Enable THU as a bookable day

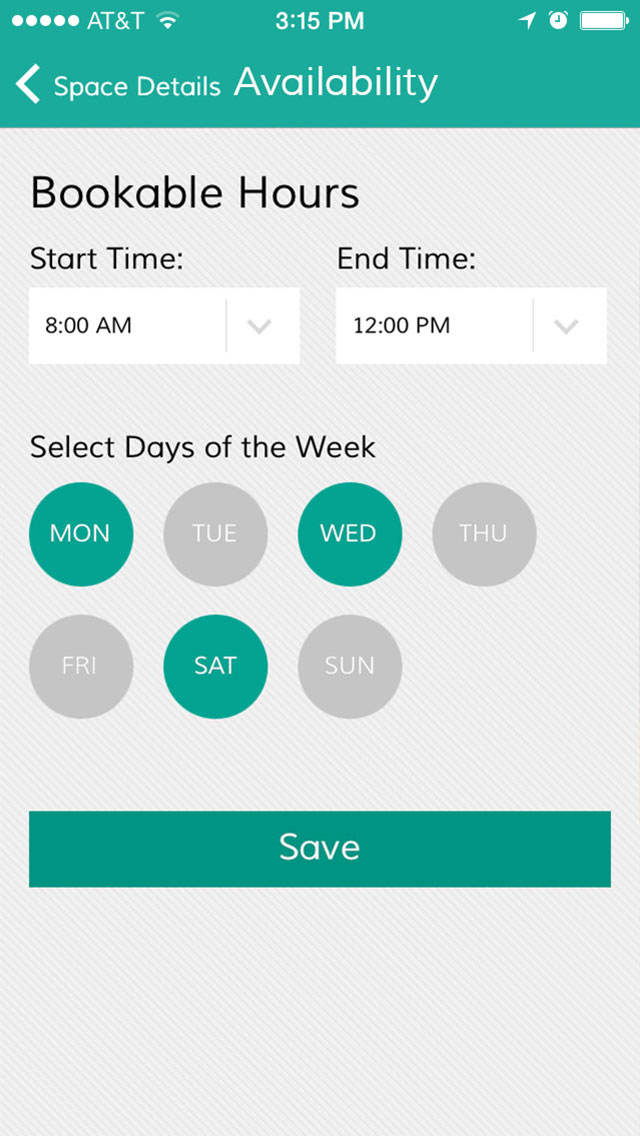pos(484,534)
